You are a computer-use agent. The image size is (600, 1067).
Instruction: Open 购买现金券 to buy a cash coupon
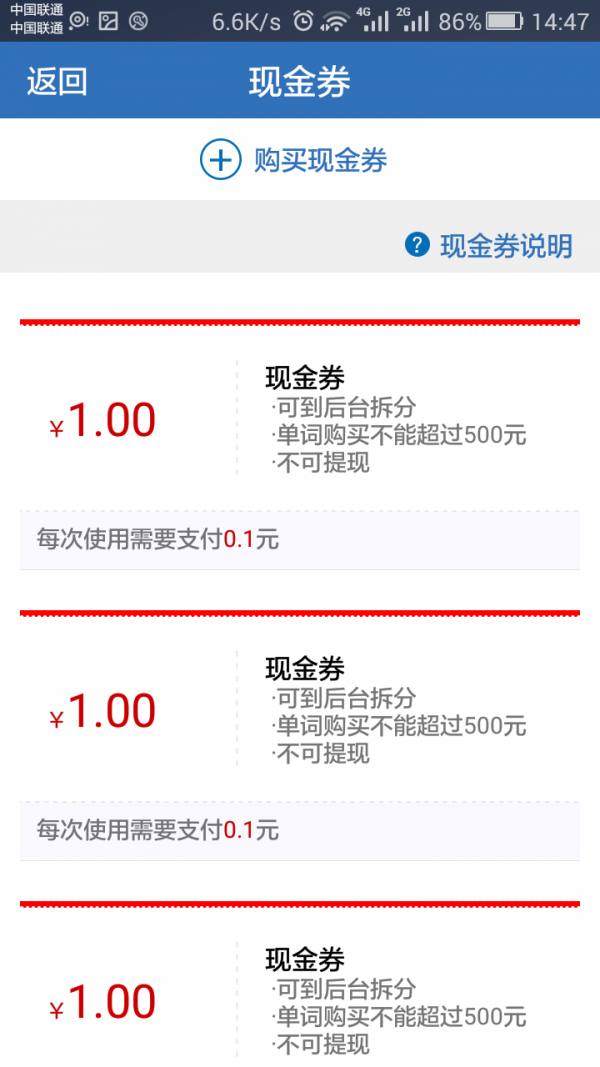click(294, 160)
